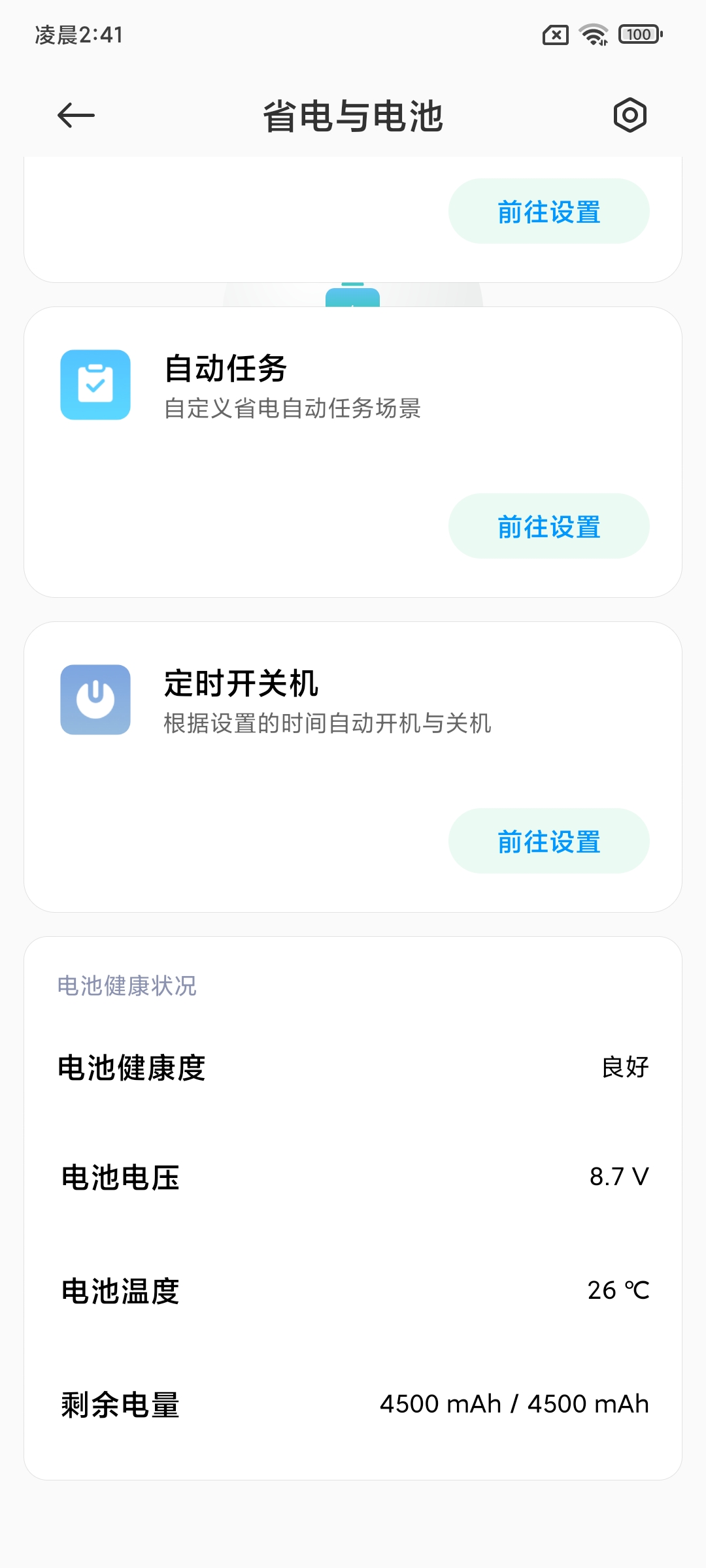Viewport: 706px width, 1568px height.
Task: Tap the topmost 前往设置 button
Action: point(549,211)
